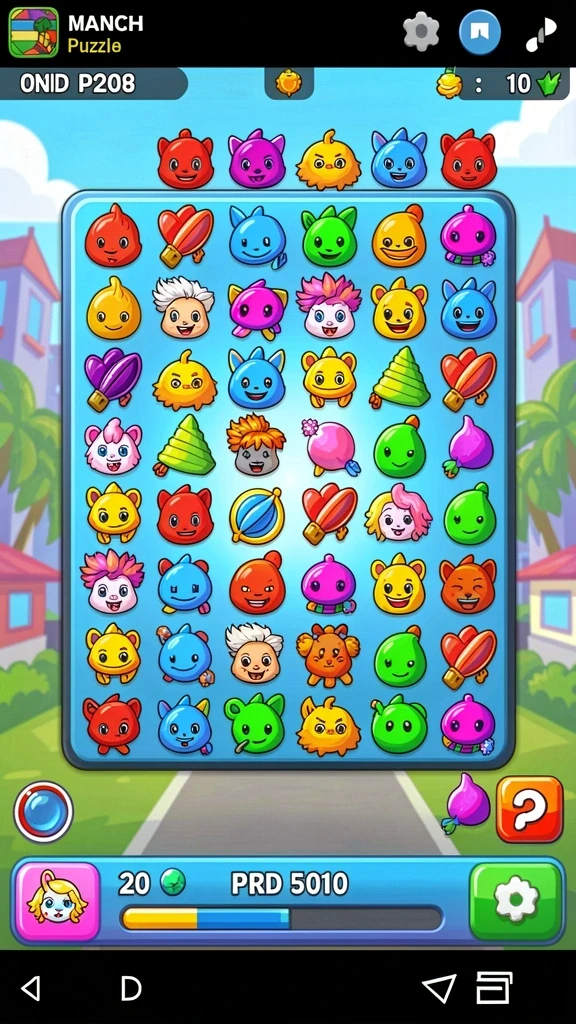Use the purple onion booster beside help
Image resolution: width=576 pixels, height=1024 pixels.
point(465,803)
